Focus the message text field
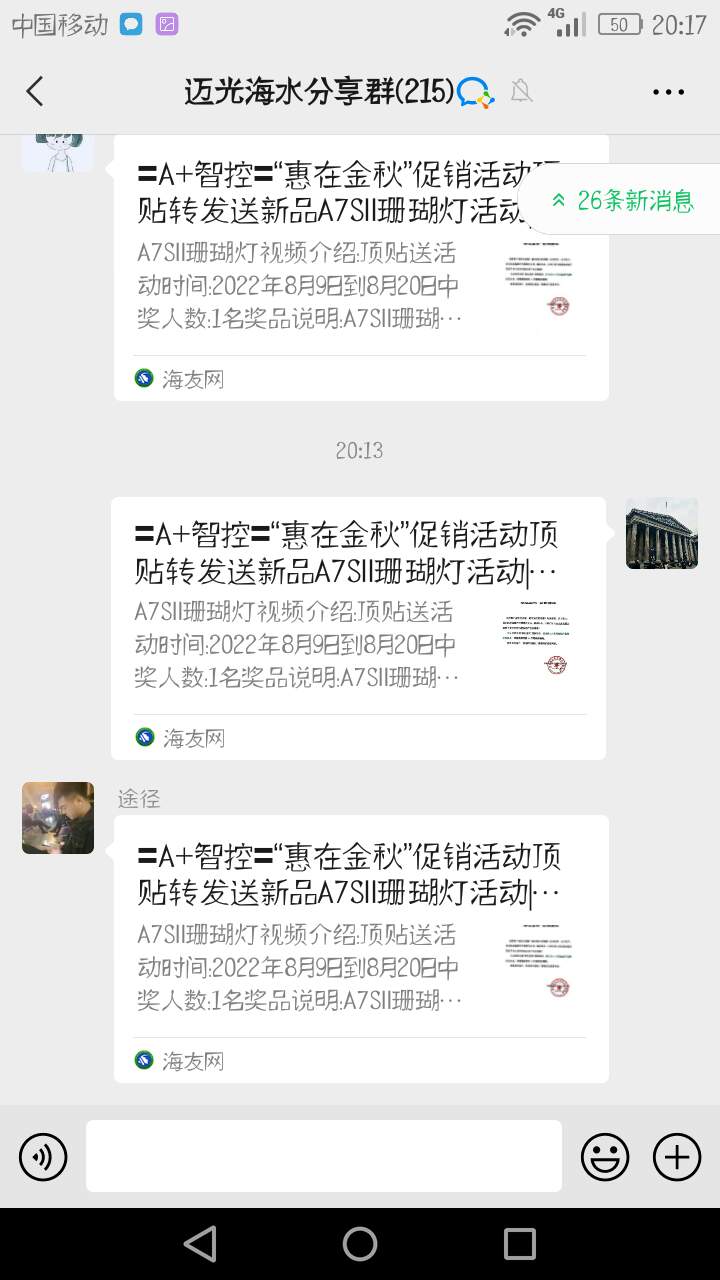This screenshot has height=1280, width=720. click(x=323, y=1156)
